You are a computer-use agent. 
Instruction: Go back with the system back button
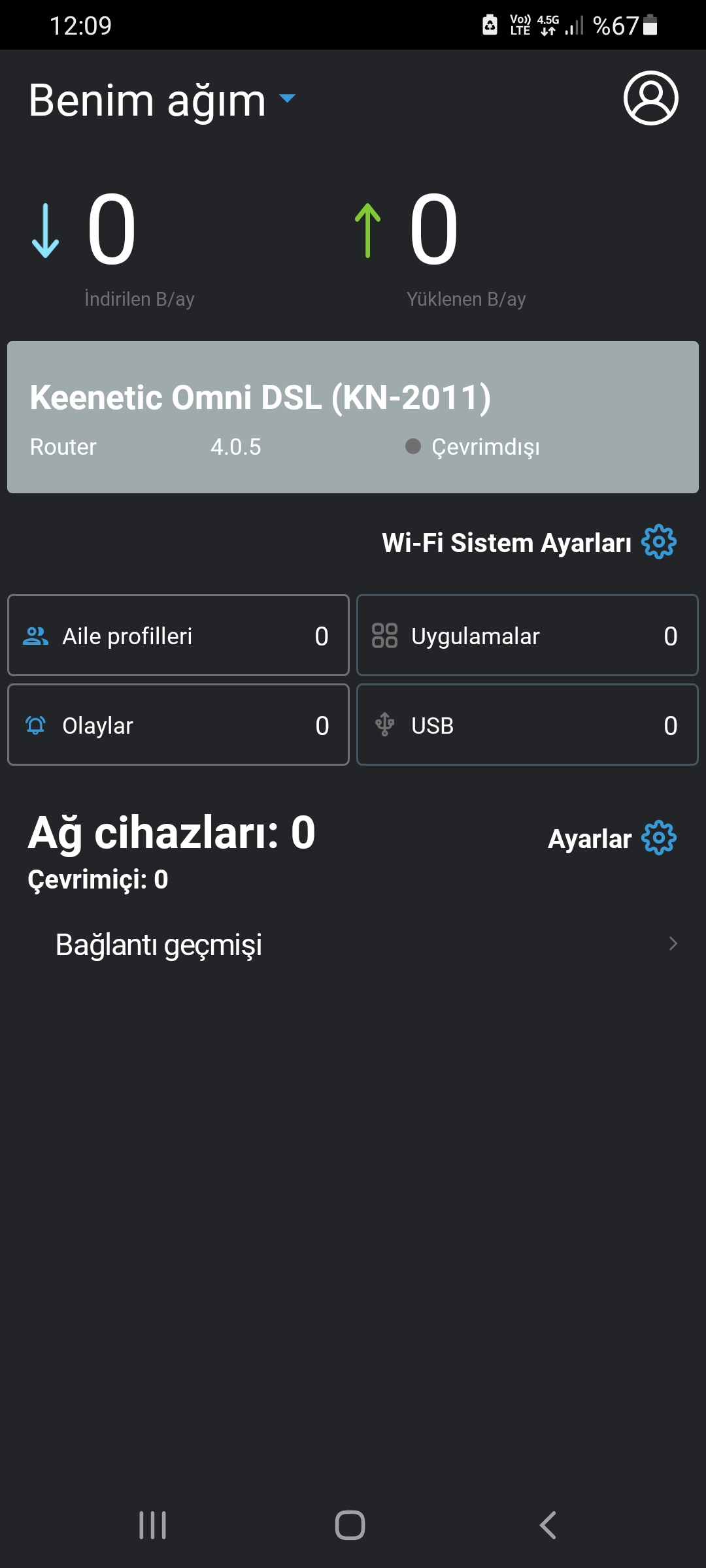click(x=548, y=1526)
